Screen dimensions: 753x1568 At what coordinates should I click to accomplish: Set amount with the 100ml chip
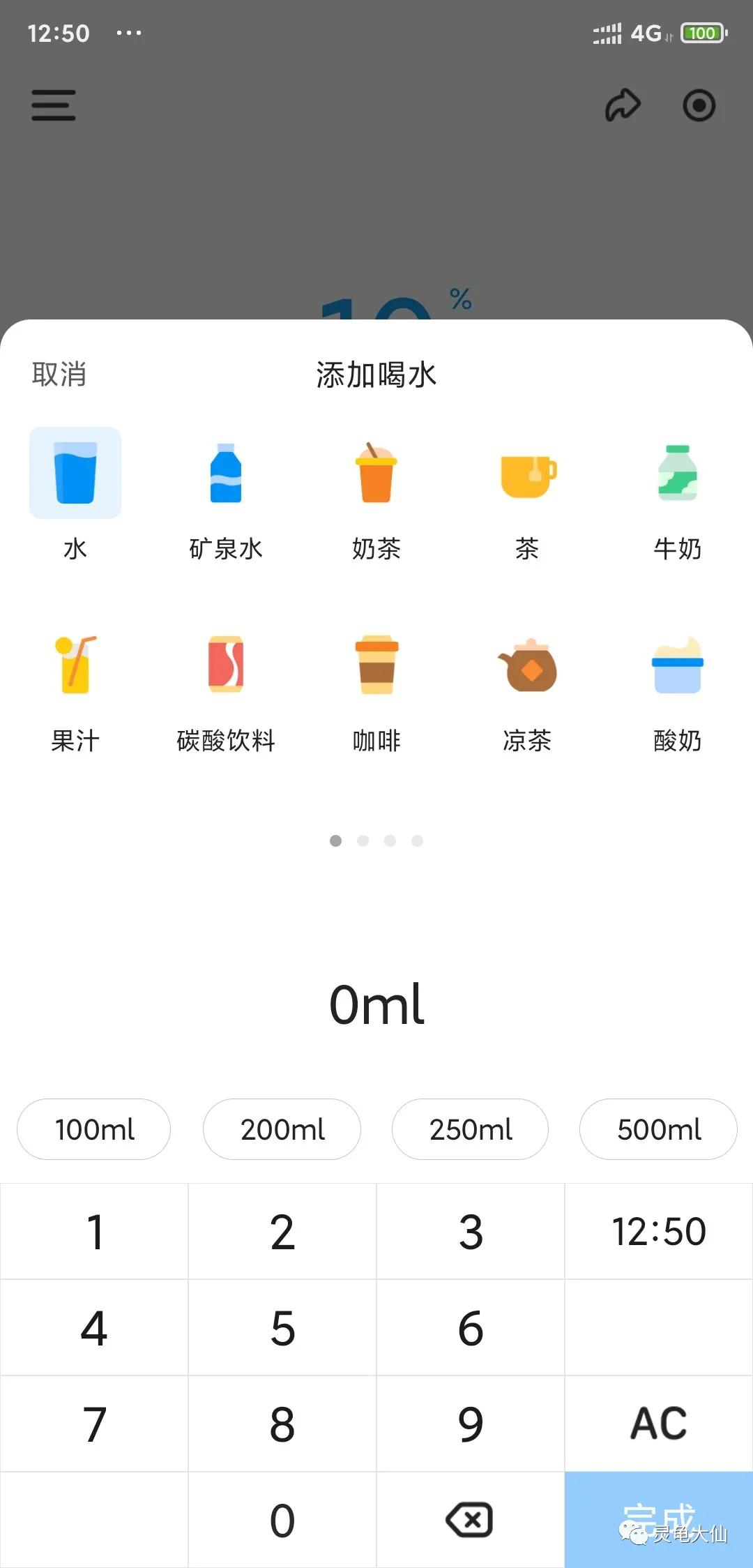[x=94, y=1129]
